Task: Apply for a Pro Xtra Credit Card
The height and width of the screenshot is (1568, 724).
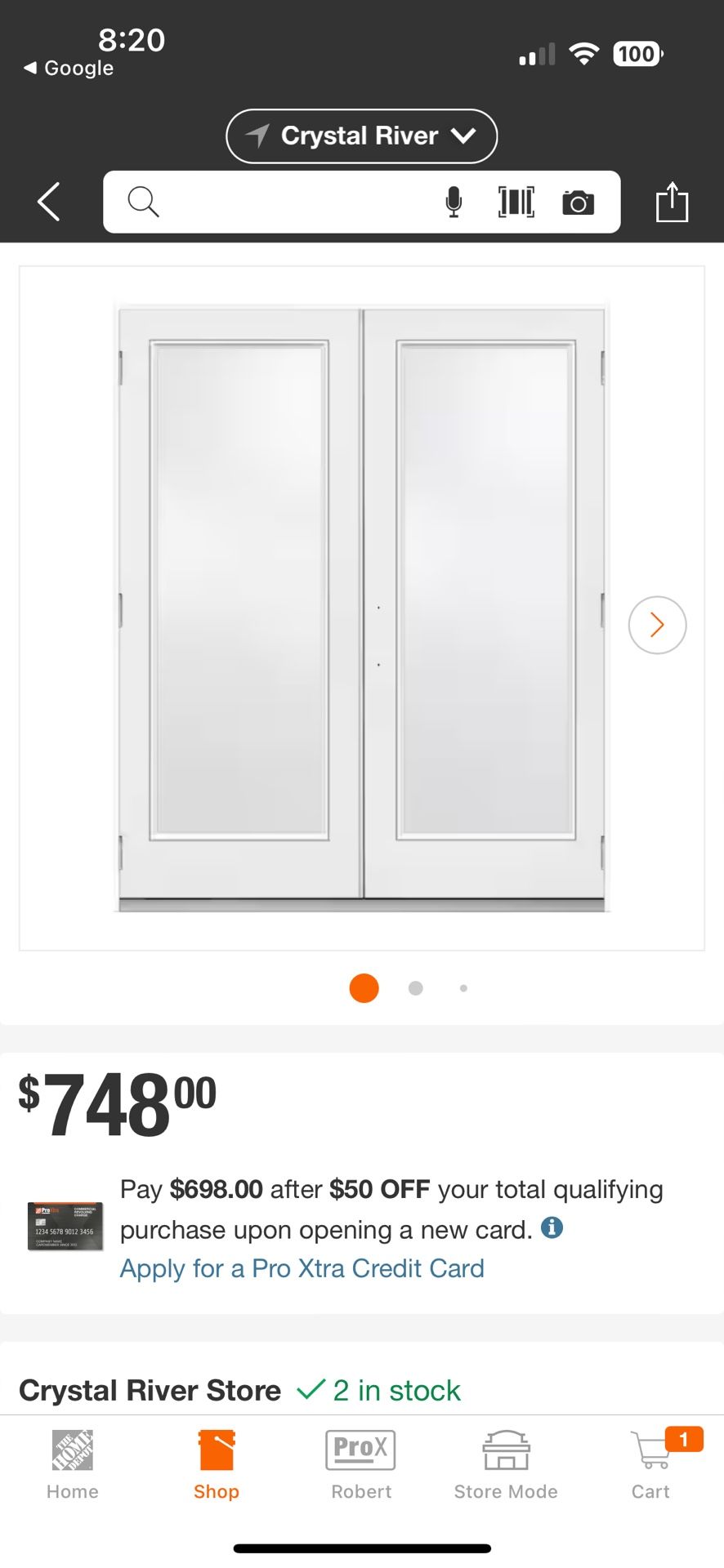Action: (302, 1268)
